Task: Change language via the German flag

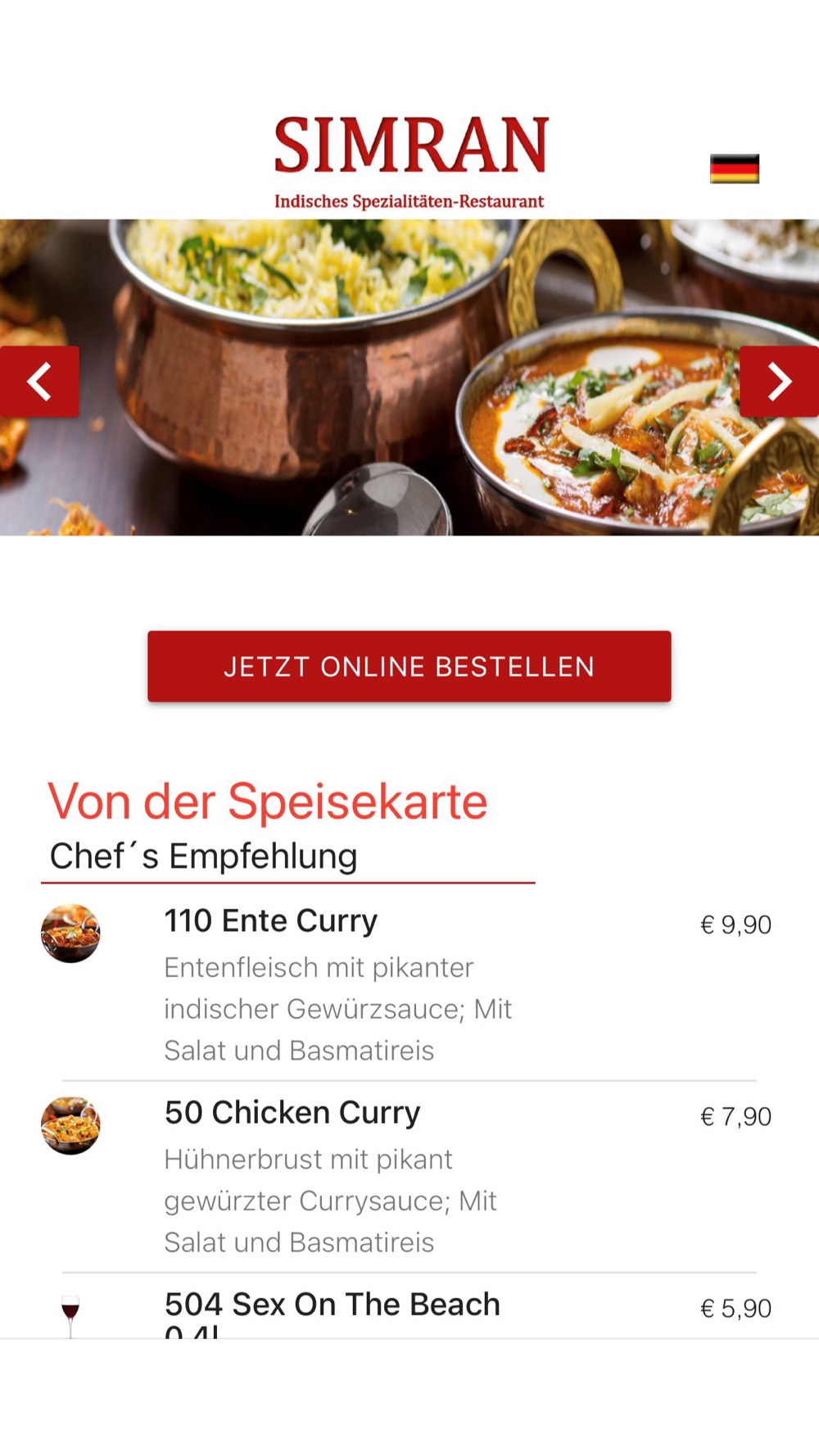Action: pyautogui.click(x=734, y=169)
